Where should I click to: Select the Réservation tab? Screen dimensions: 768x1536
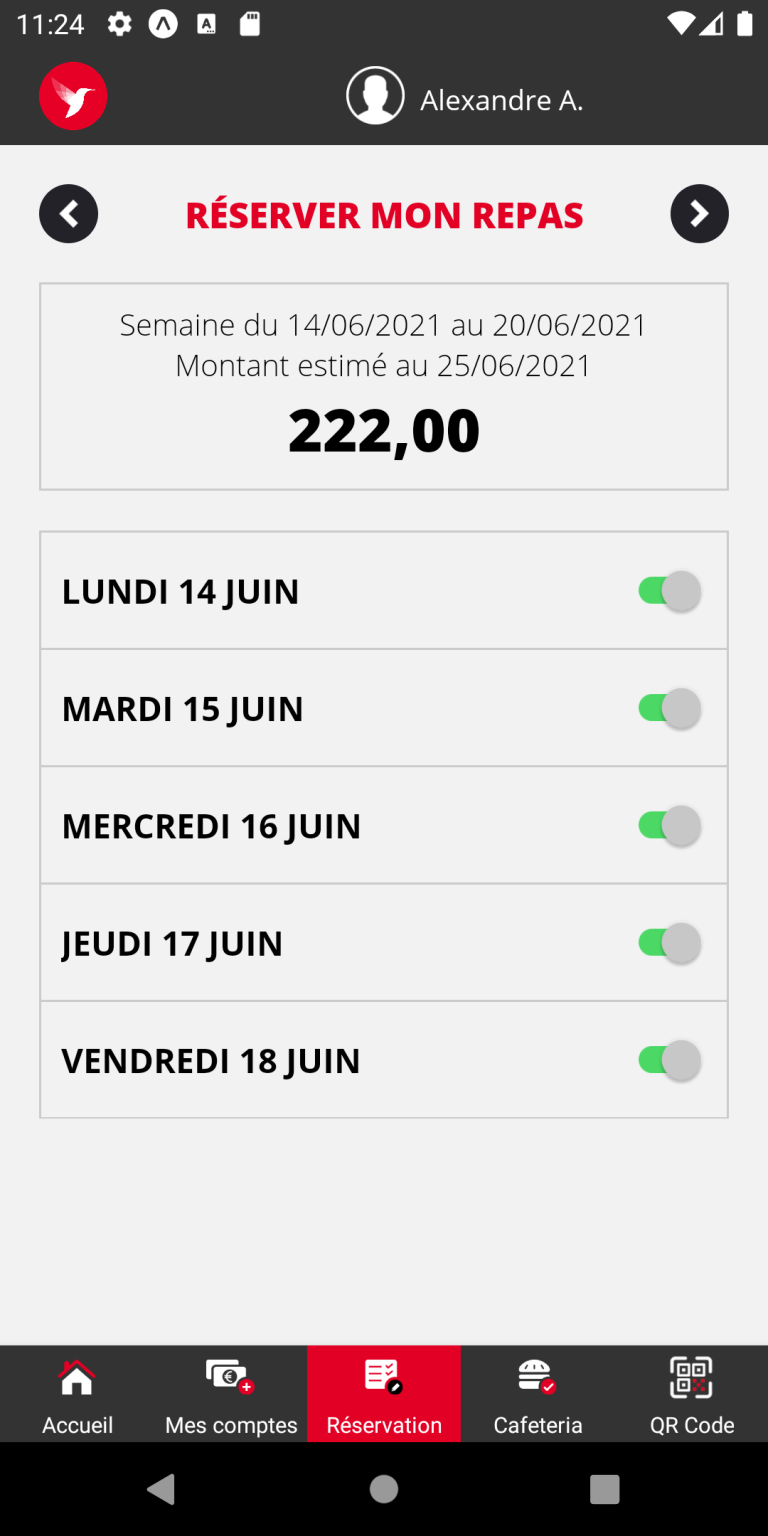point(384,1394)
